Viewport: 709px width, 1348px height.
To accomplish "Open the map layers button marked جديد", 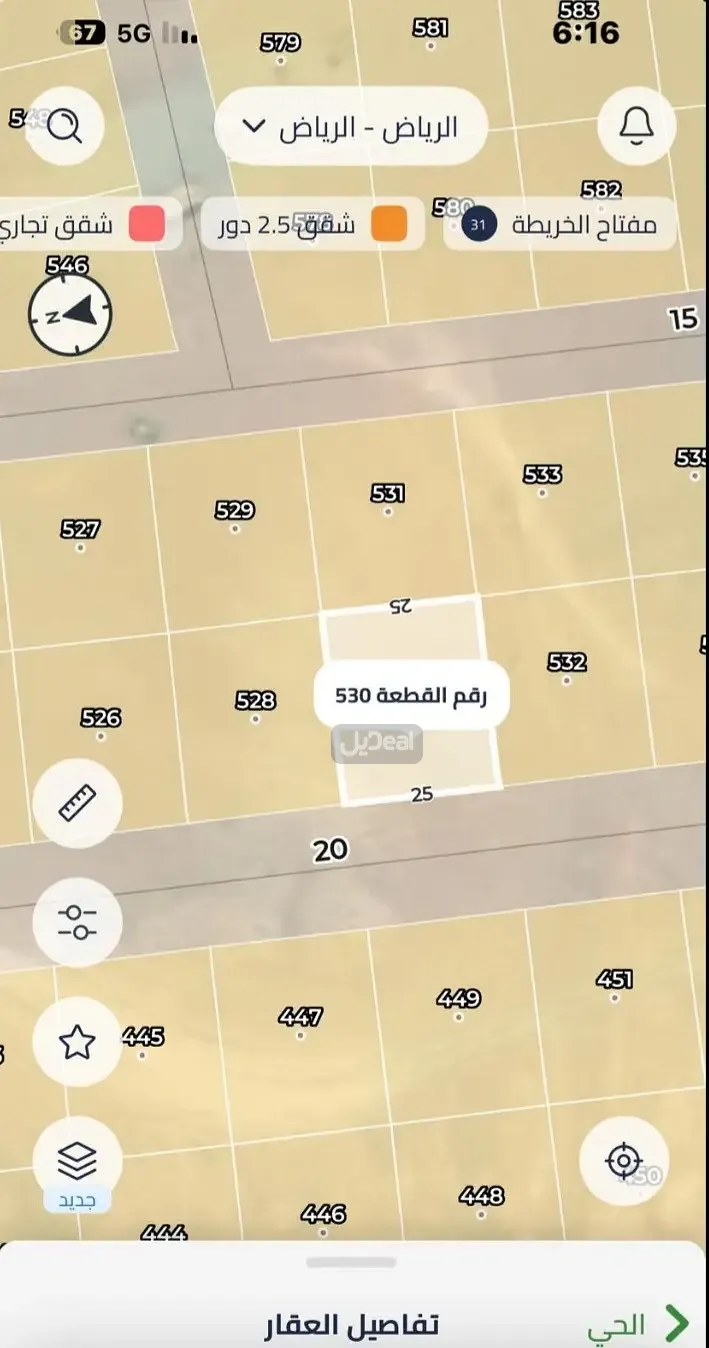I will tap(77, 1162).
